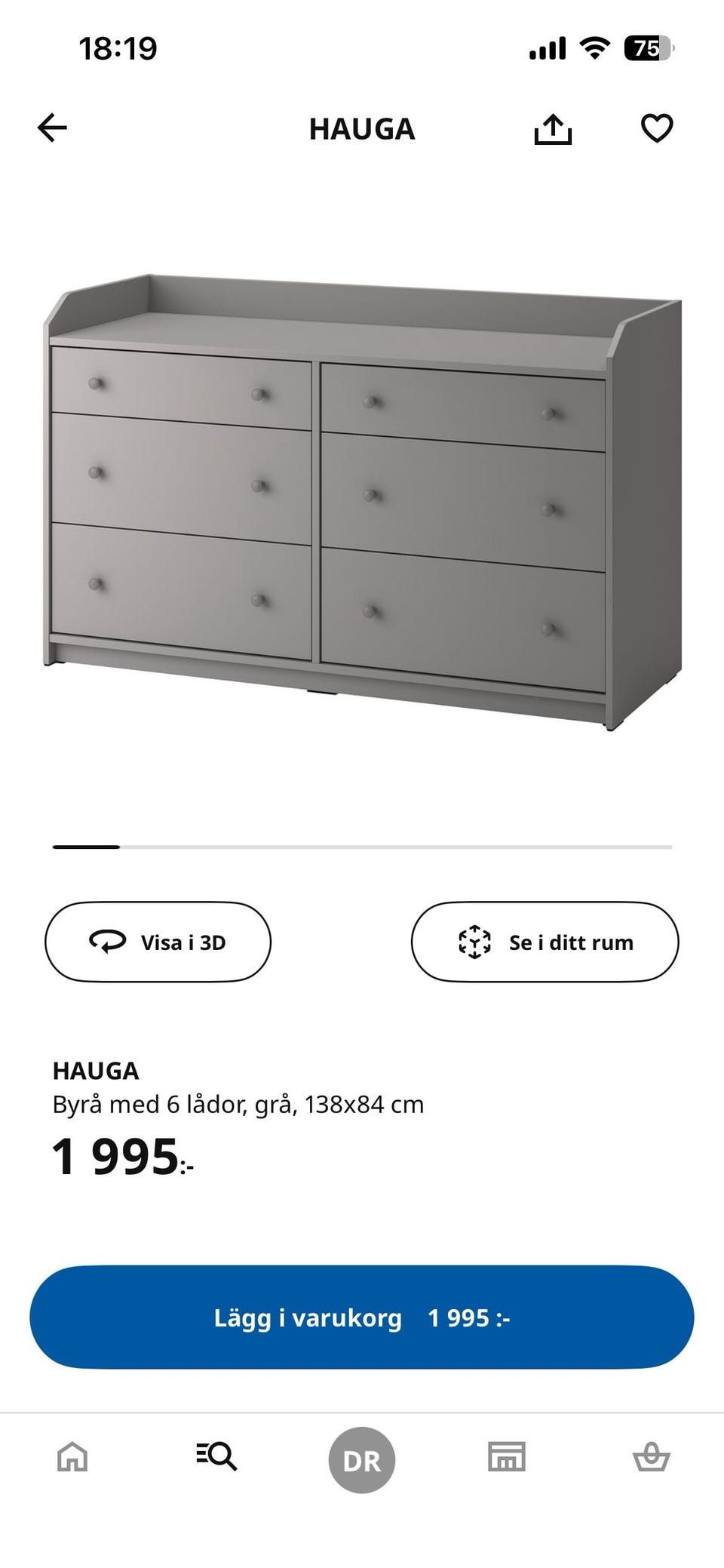Open the product name HAUGA text
Screen dimensions: 724x1568
(x=95, y=1071)
